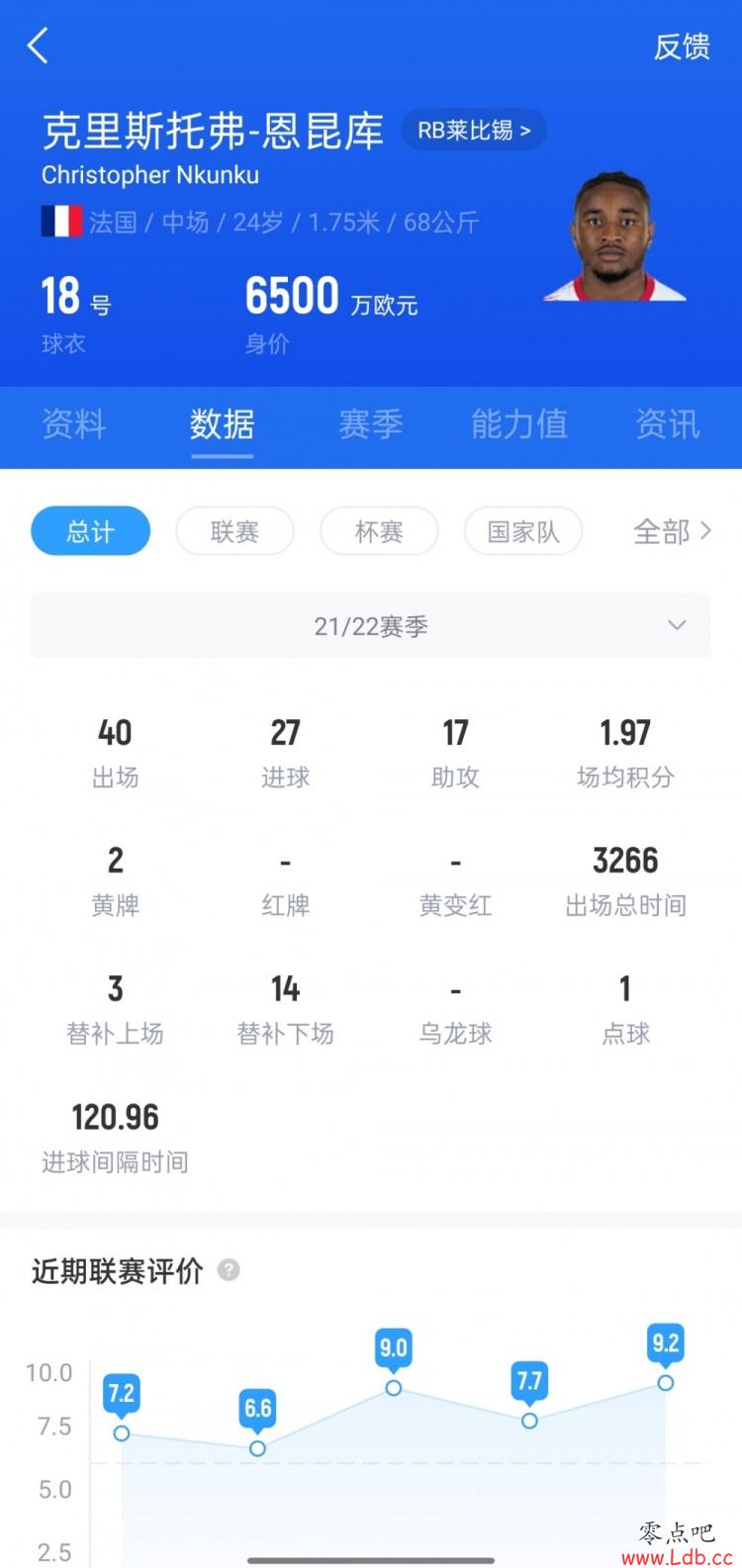This screenshot has height=1568, width=742.
Task: Select the 数据 tab
Action: 223,424
